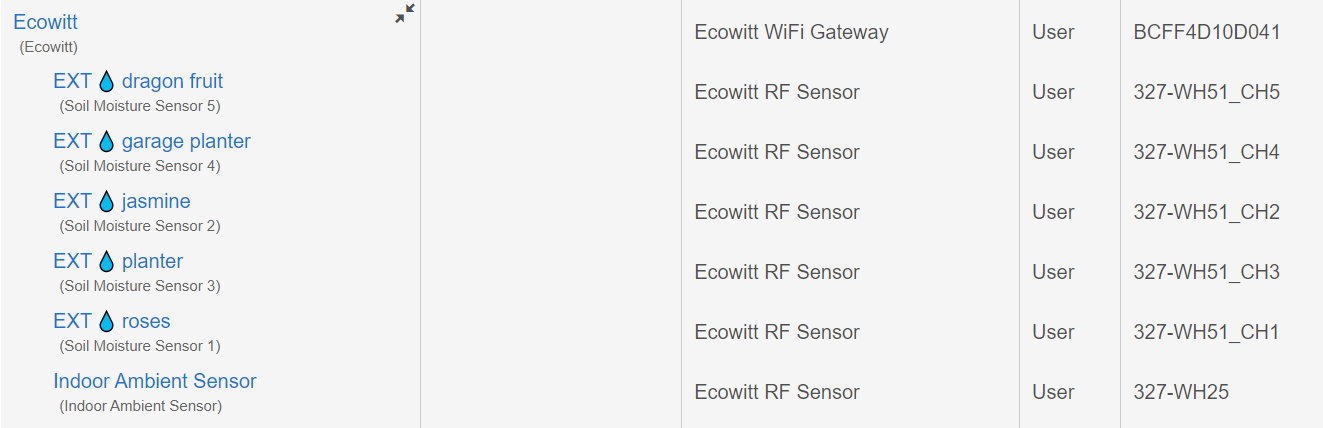The width and height of the screenshot is (1323, 428).
Task: Open the Ecowitt parent device link
Action: (x=45, y=22)
